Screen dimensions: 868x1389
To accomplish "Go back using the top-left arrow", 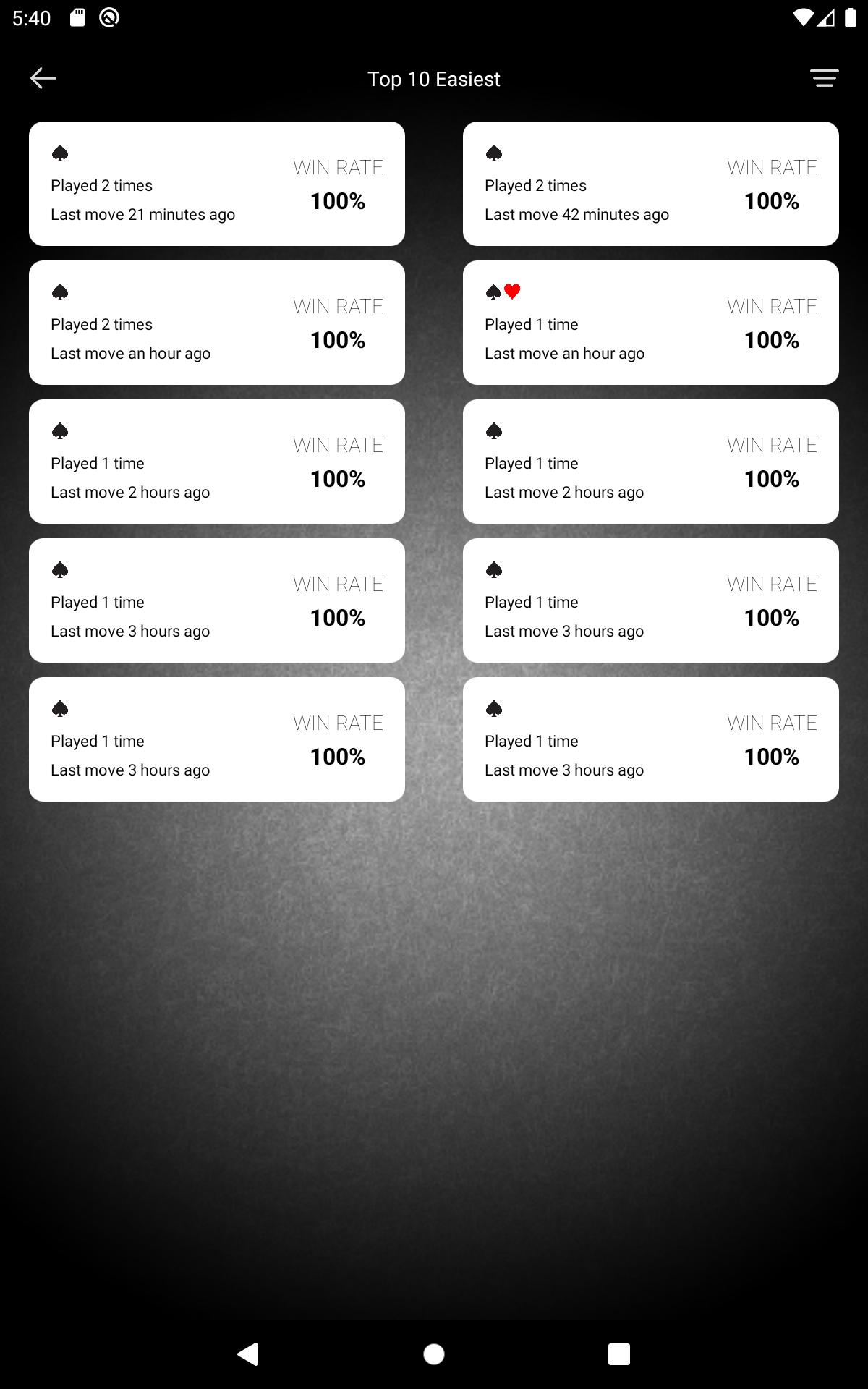I will click(x=43, y=78).
